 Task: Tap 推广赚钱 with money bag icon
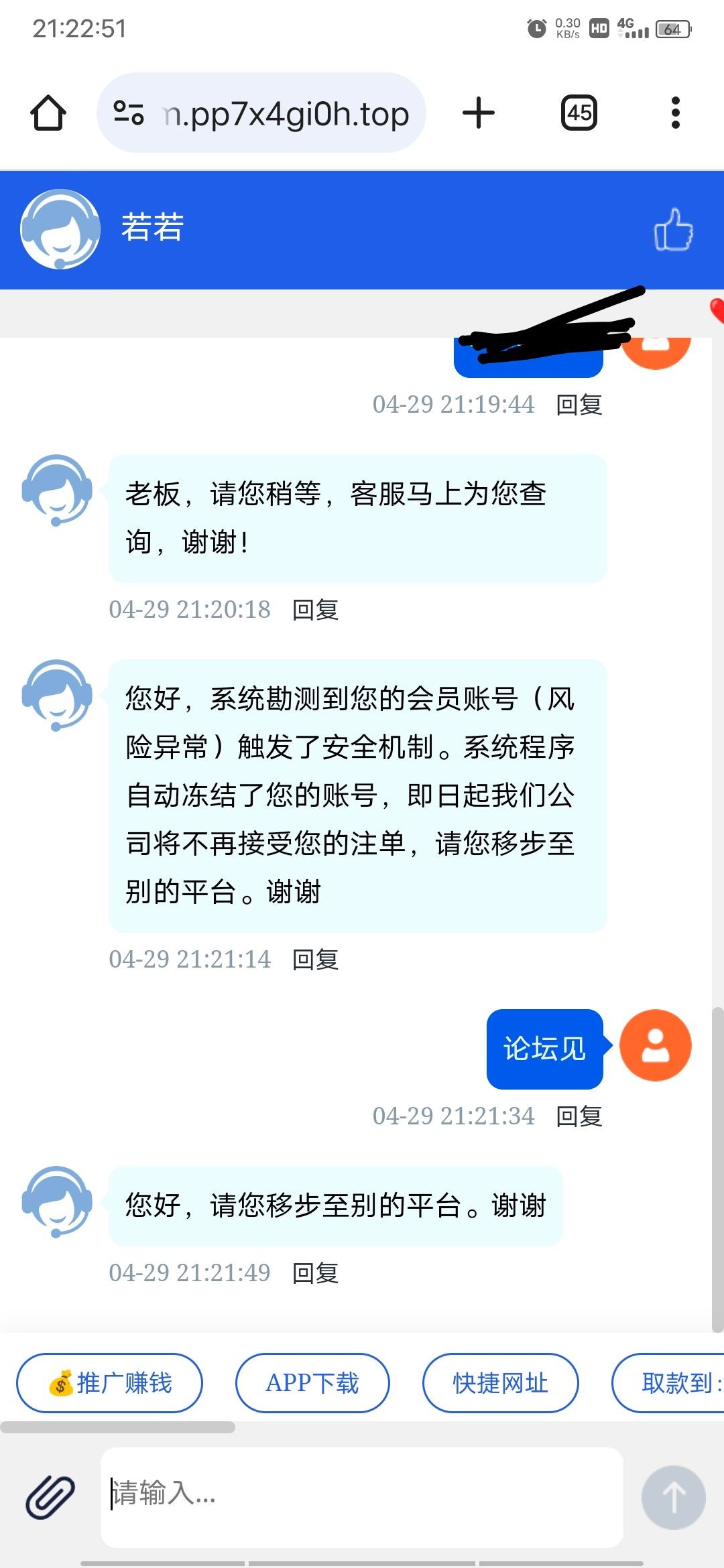point(109,1384)
